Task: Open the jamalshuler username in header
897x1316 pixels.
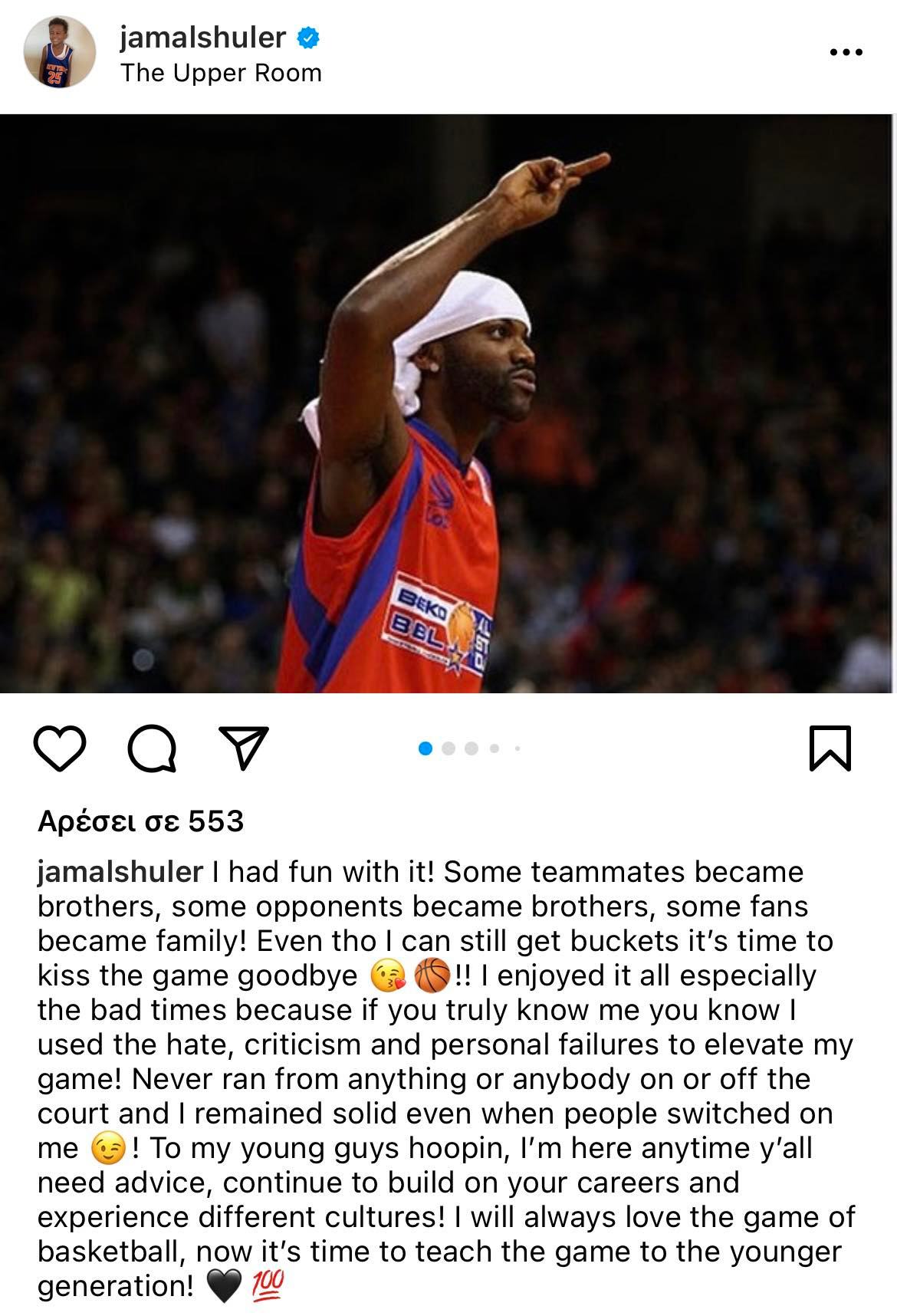Action: [x=203, y=37]
